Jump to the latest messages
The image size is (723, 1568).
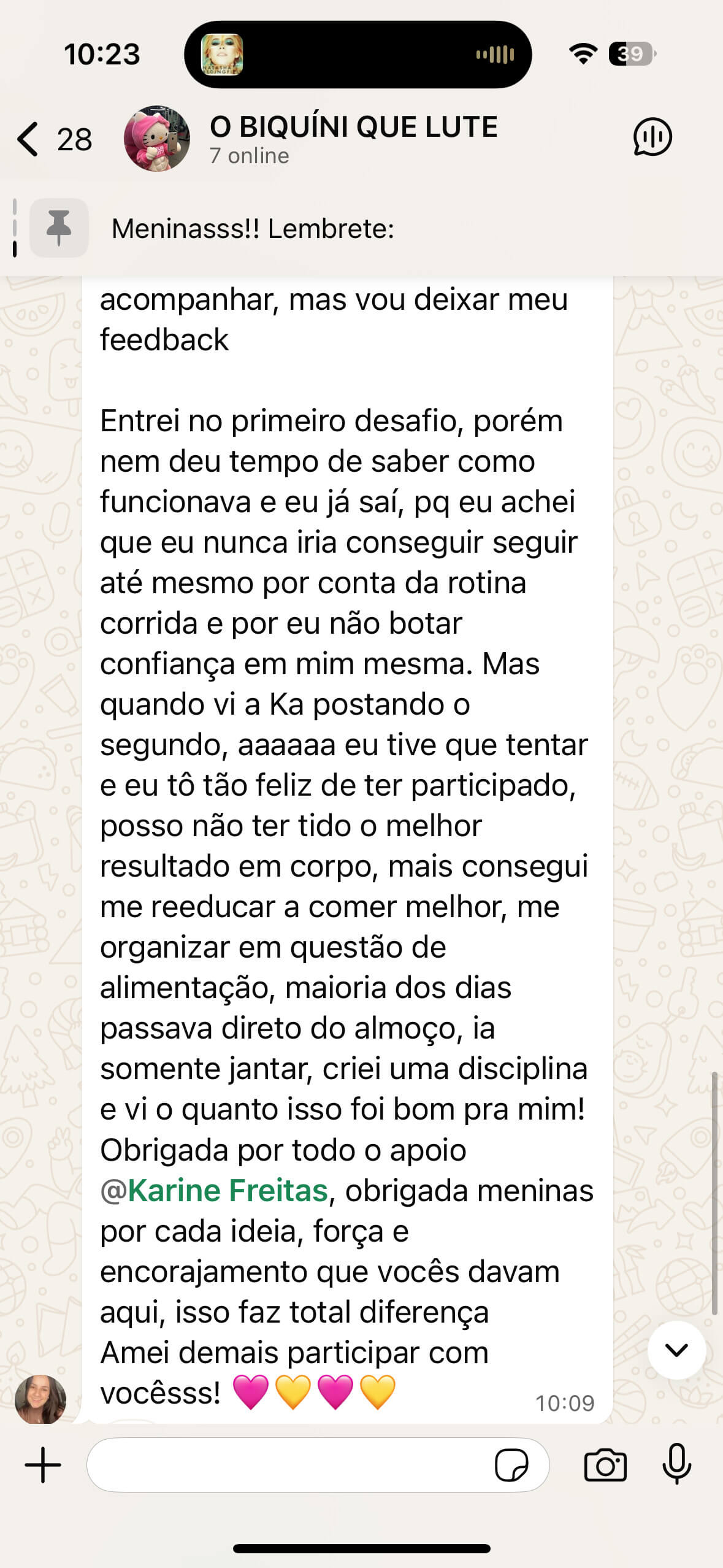click(676, 1350)
